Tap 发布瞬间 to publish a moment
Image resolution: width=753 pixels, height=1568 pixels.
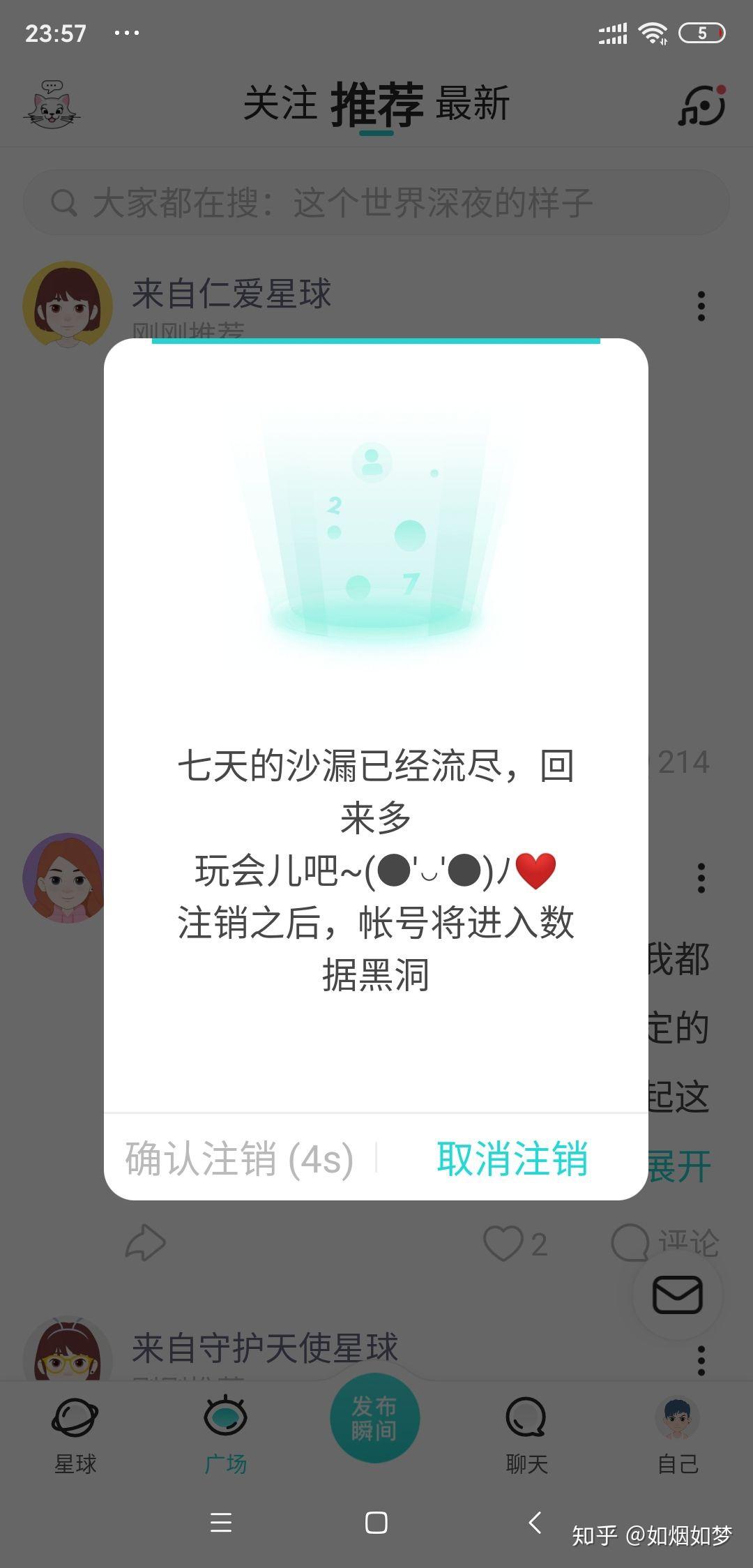click(375, 1418)
